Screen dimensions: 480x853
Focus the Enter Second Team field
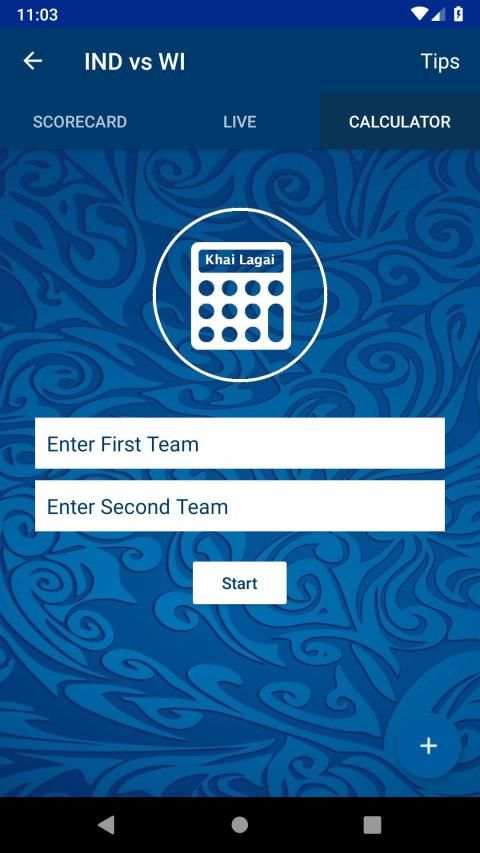click(239, 506)
